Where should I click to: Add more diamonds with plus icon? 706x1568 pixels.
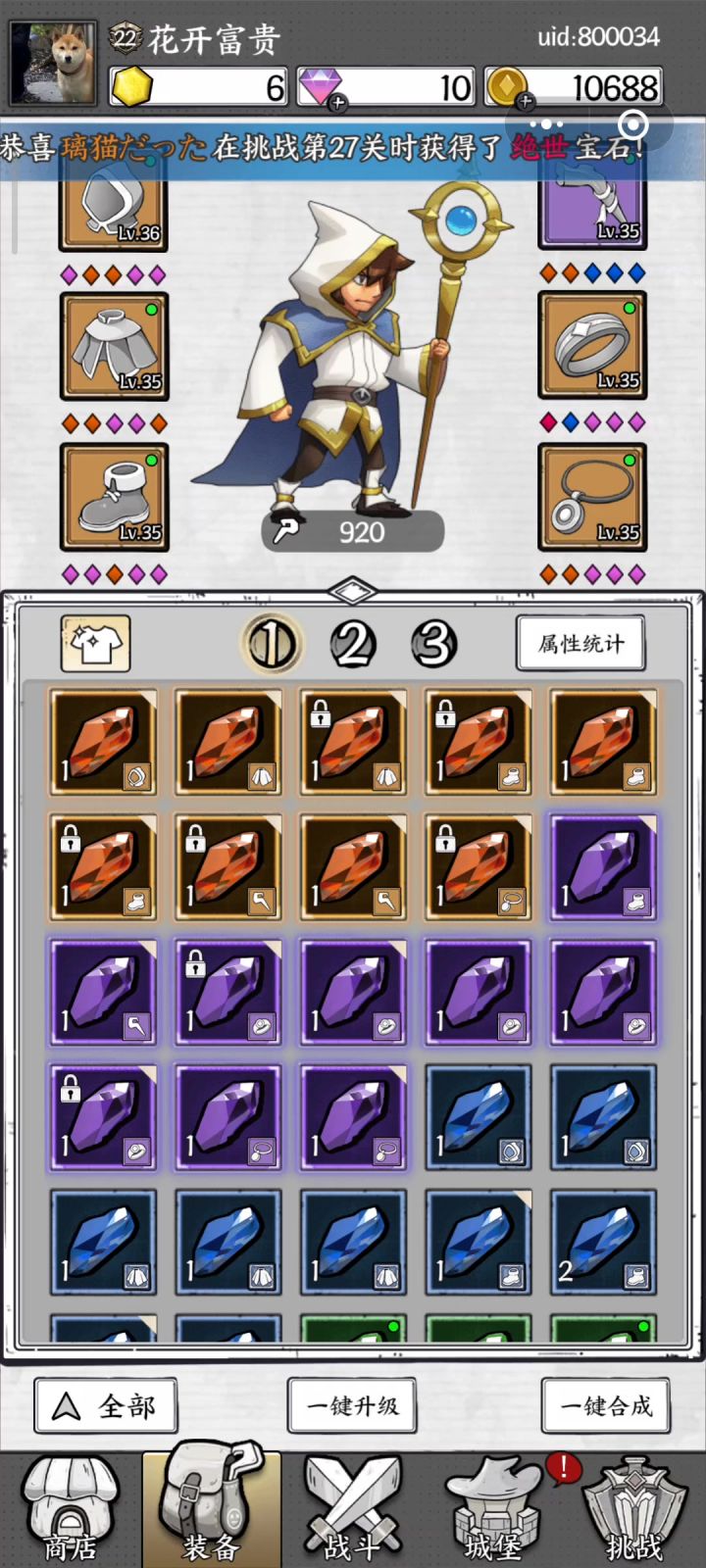point(336,101)
